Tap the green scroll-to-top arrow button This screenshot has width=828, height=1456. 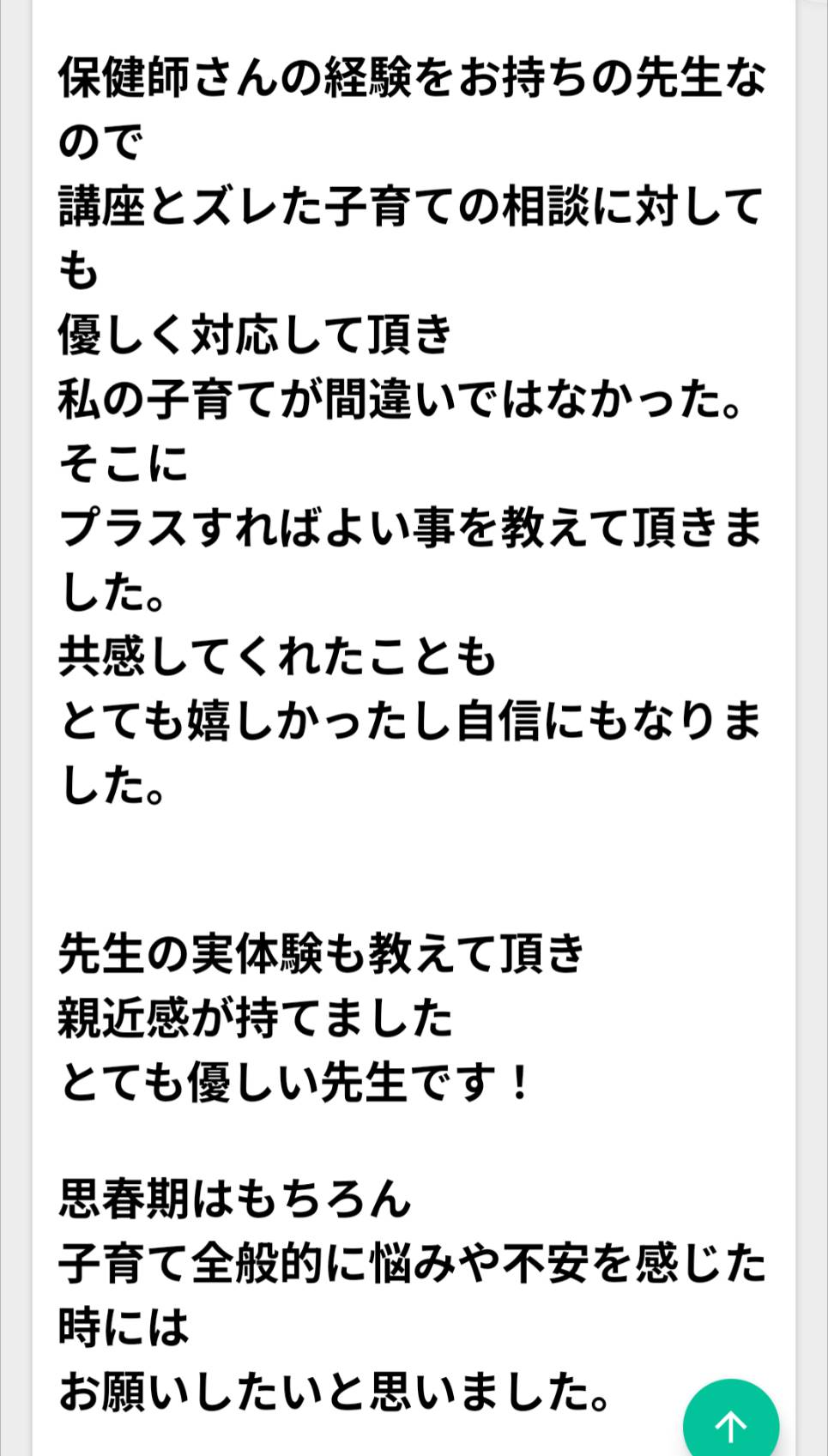pos(731,1421)
